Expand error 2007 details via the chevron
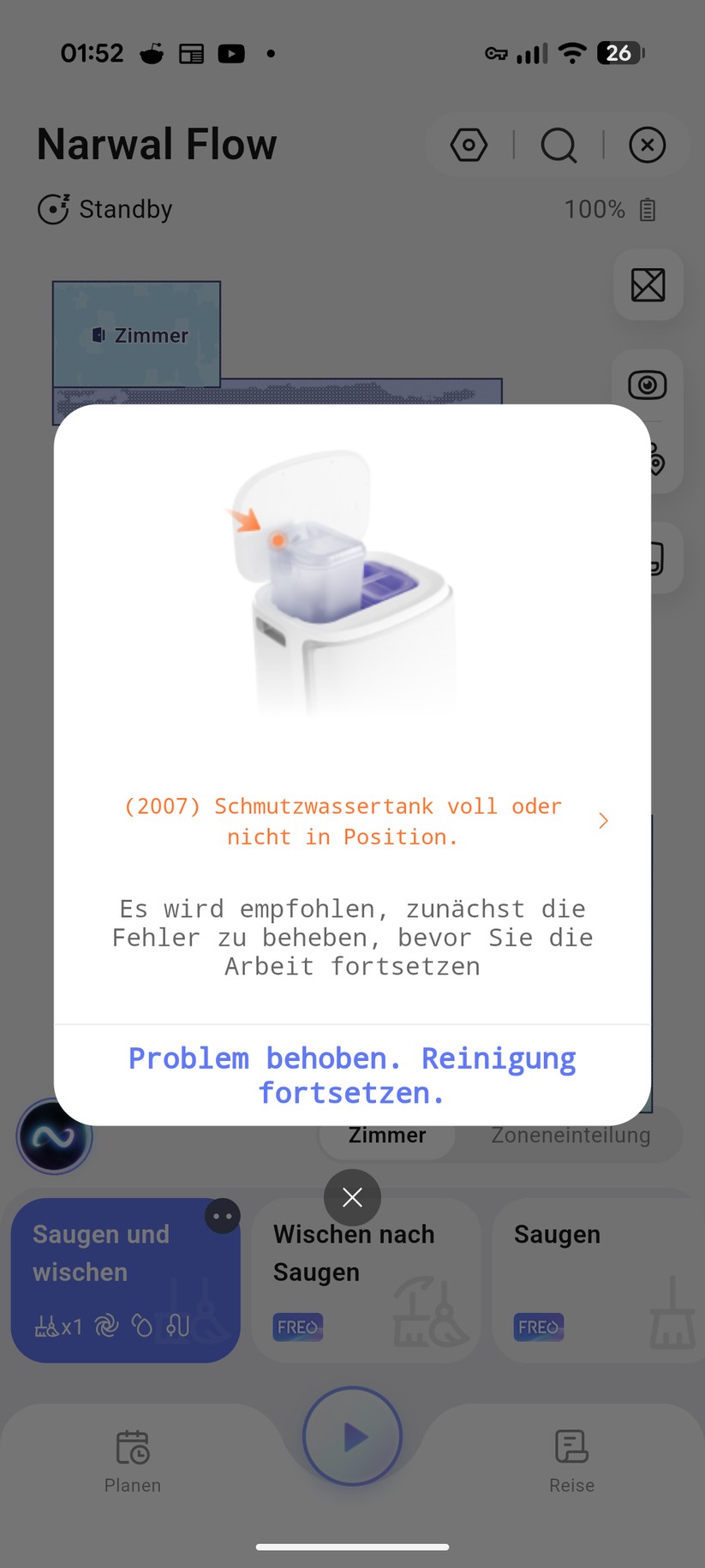705x1568 pixels. (x=603, y=820)
